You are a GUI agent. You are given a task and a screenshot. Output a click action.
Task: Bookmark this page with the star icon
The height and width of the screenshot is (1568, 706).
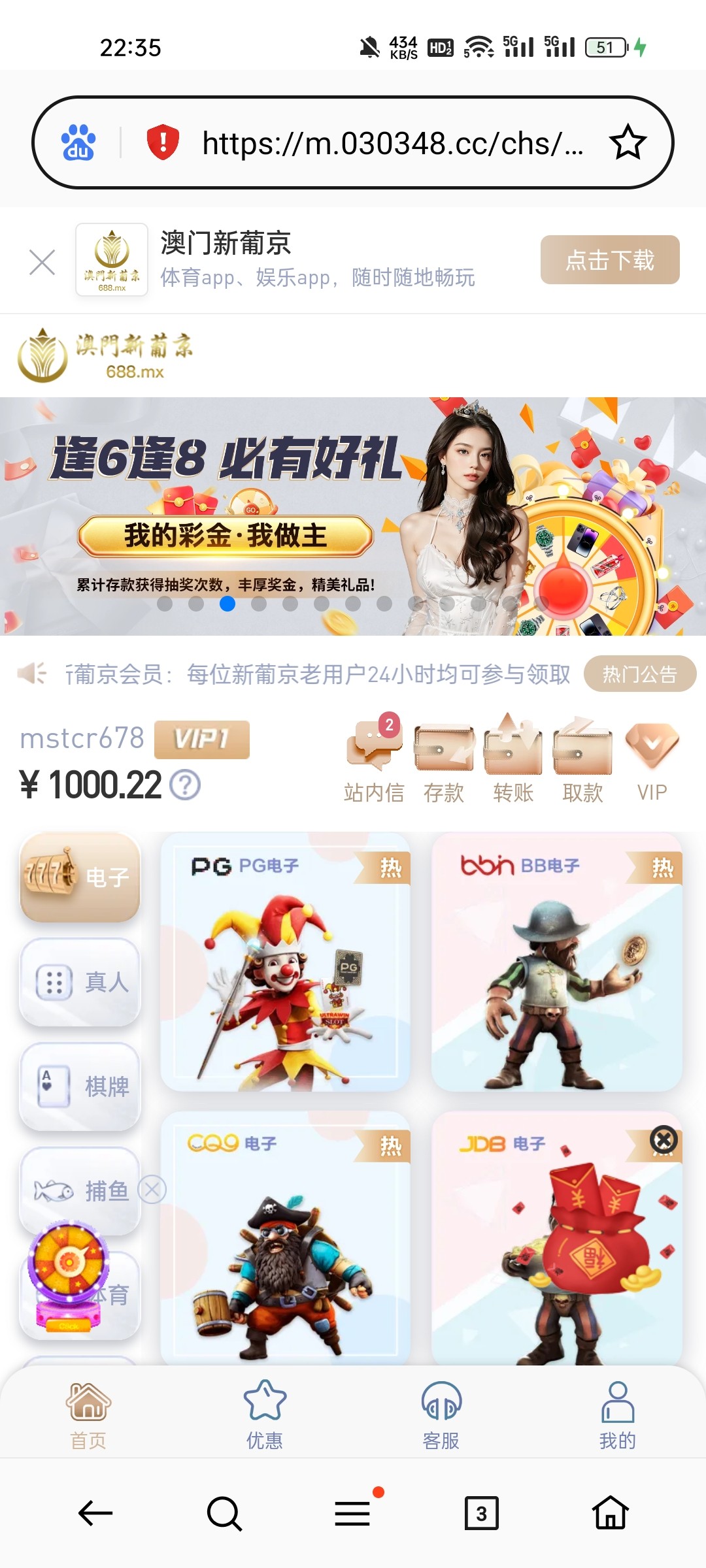(628, 142)
